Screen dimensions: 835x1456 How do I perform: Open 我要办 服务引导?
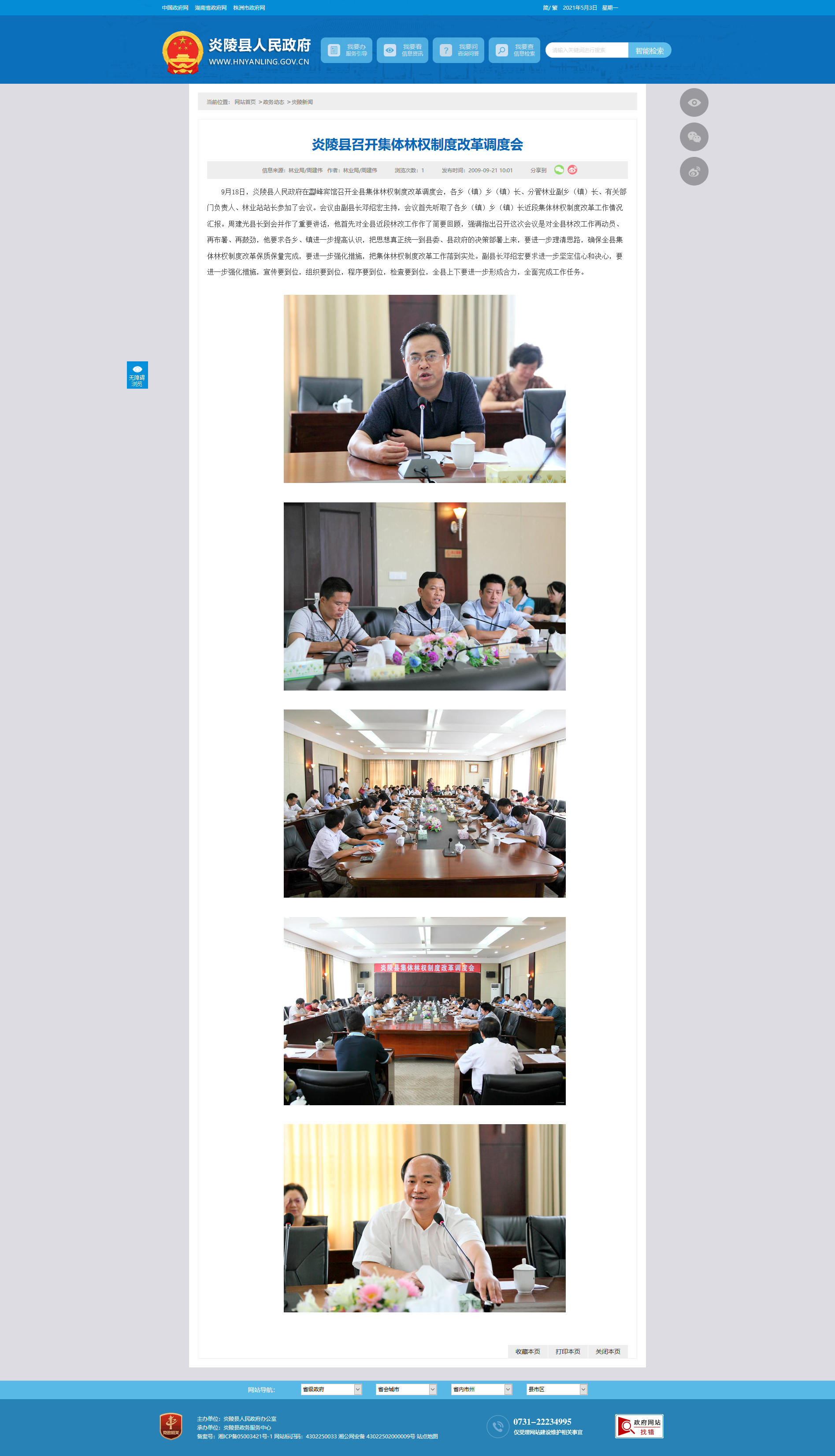pos(346,51)
